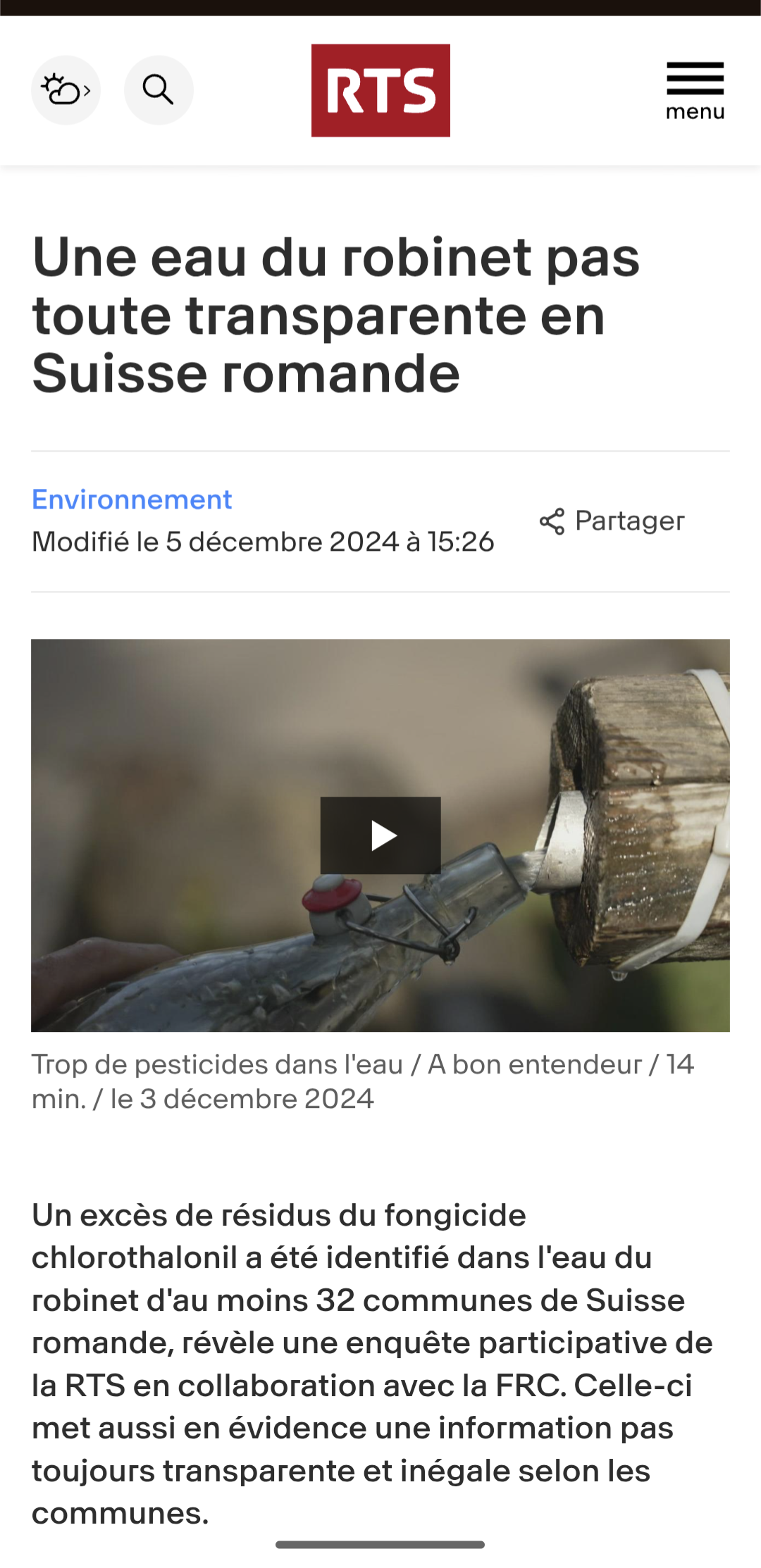This screenshot has width=761, height=1568.
Task: Open the Environnement section link
Action: pos(132,499)
